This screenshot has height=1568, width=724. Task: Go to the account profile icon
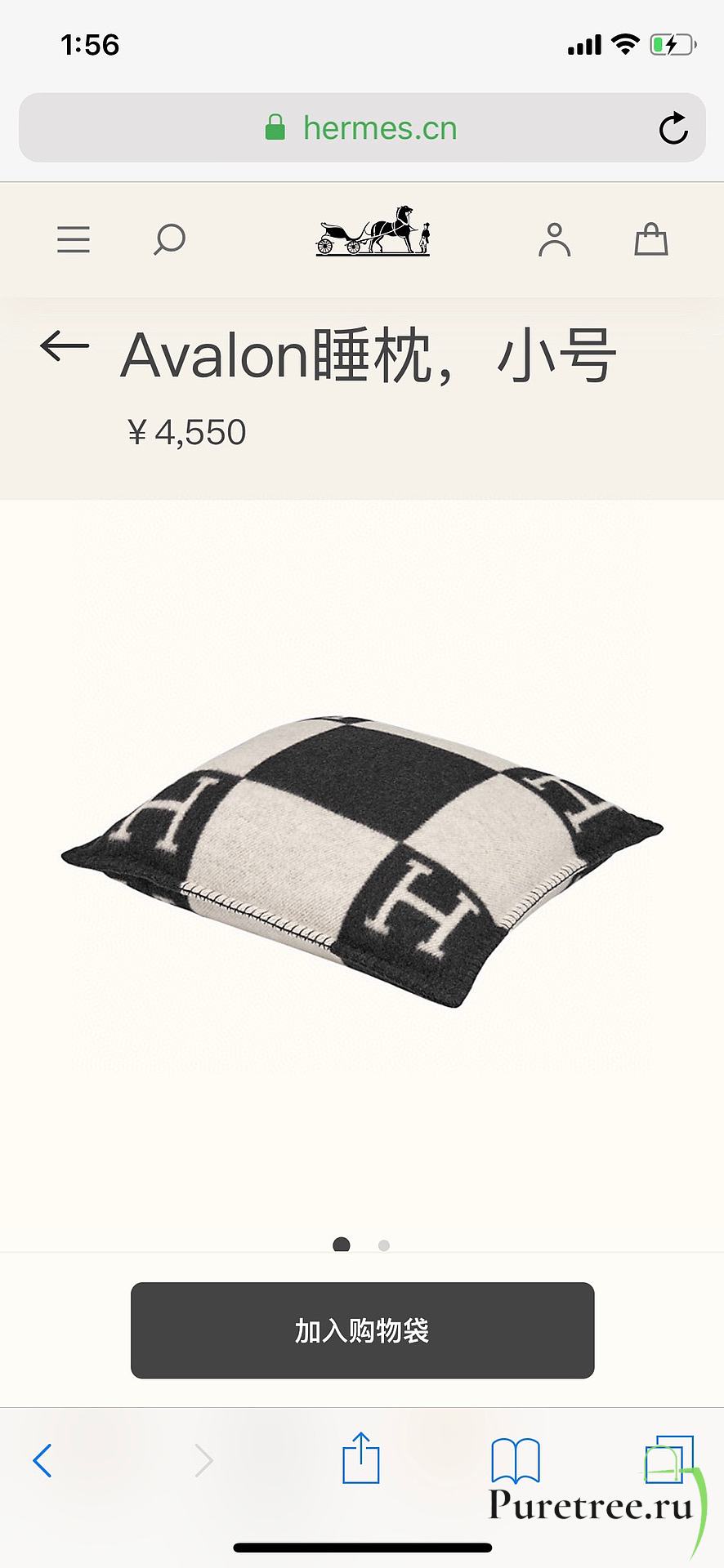555,240
